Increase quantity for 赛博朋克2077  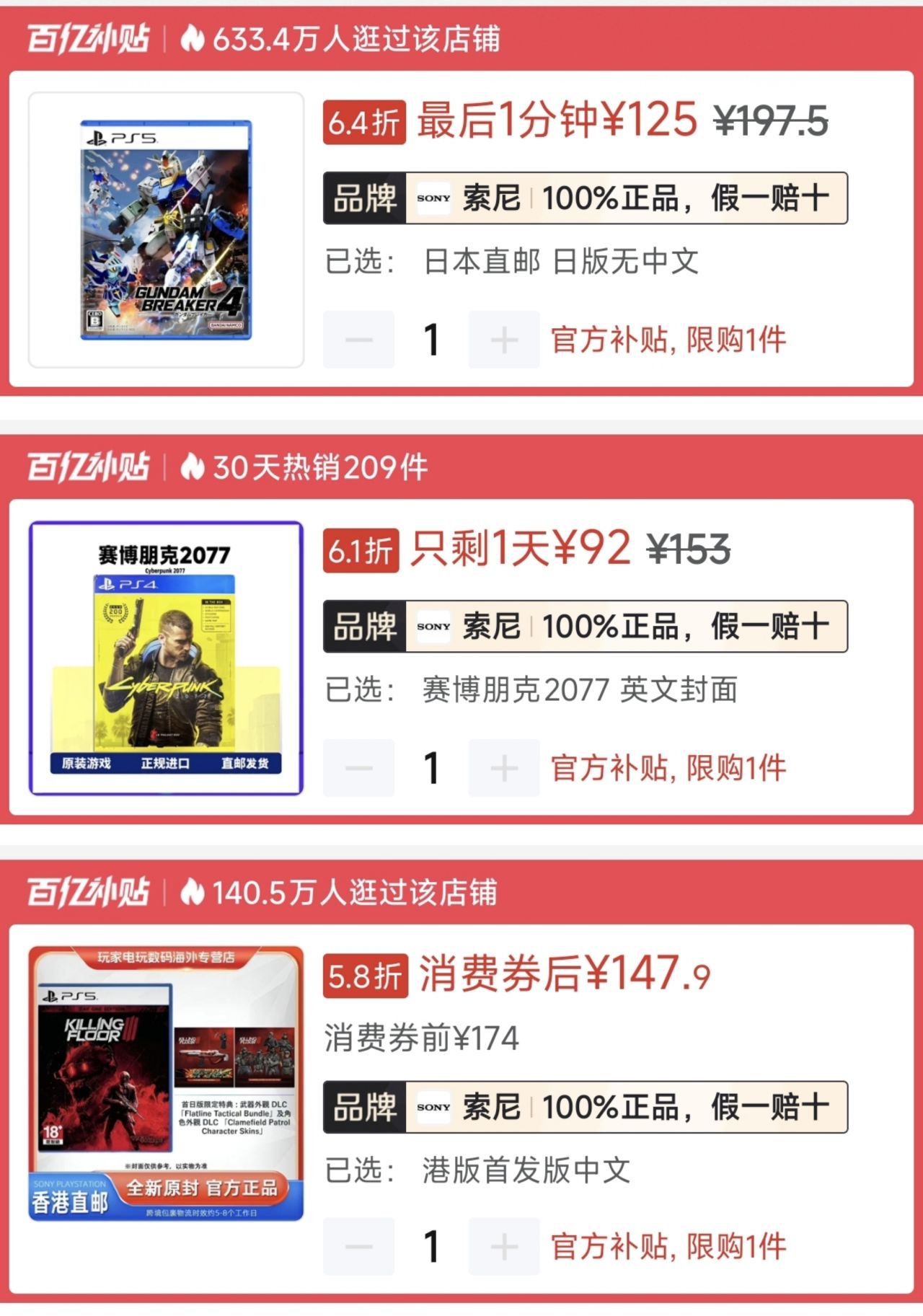pos(504,768)
